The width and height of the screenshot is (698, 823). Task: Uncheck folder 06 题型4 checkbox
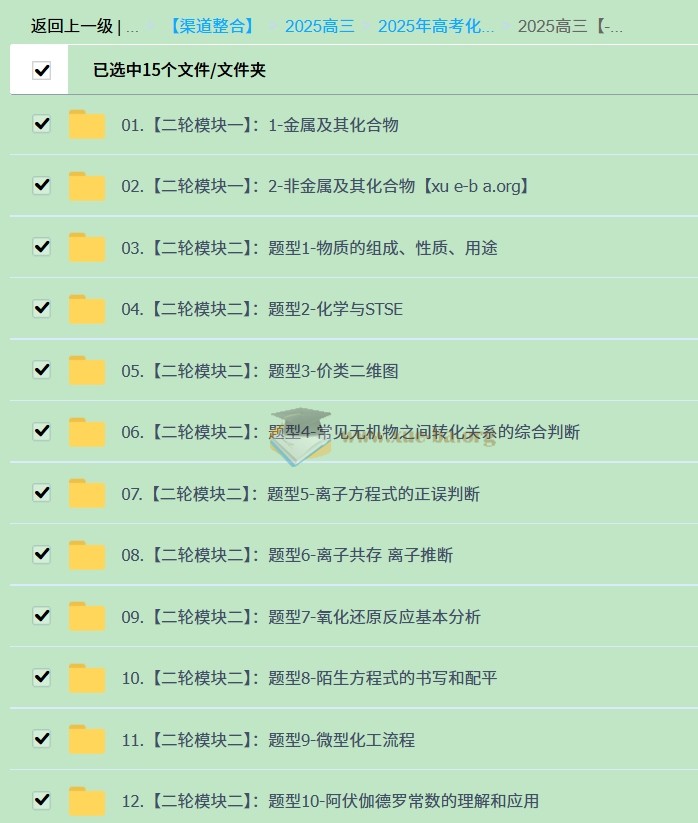(42, 431)
